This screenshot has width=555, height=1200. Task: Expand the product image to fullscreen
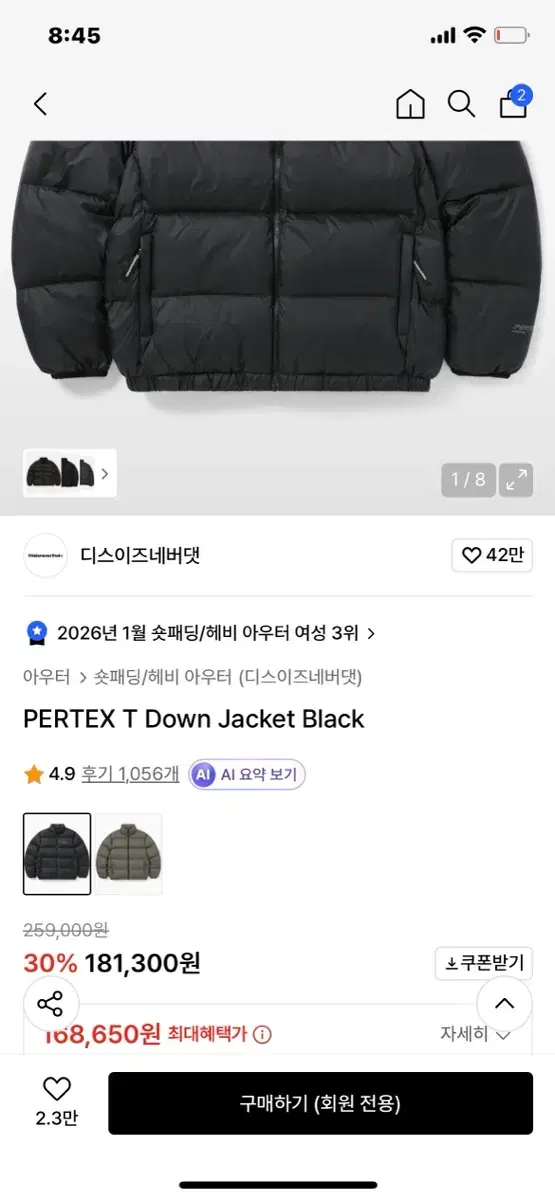click(x=516, y=479)
